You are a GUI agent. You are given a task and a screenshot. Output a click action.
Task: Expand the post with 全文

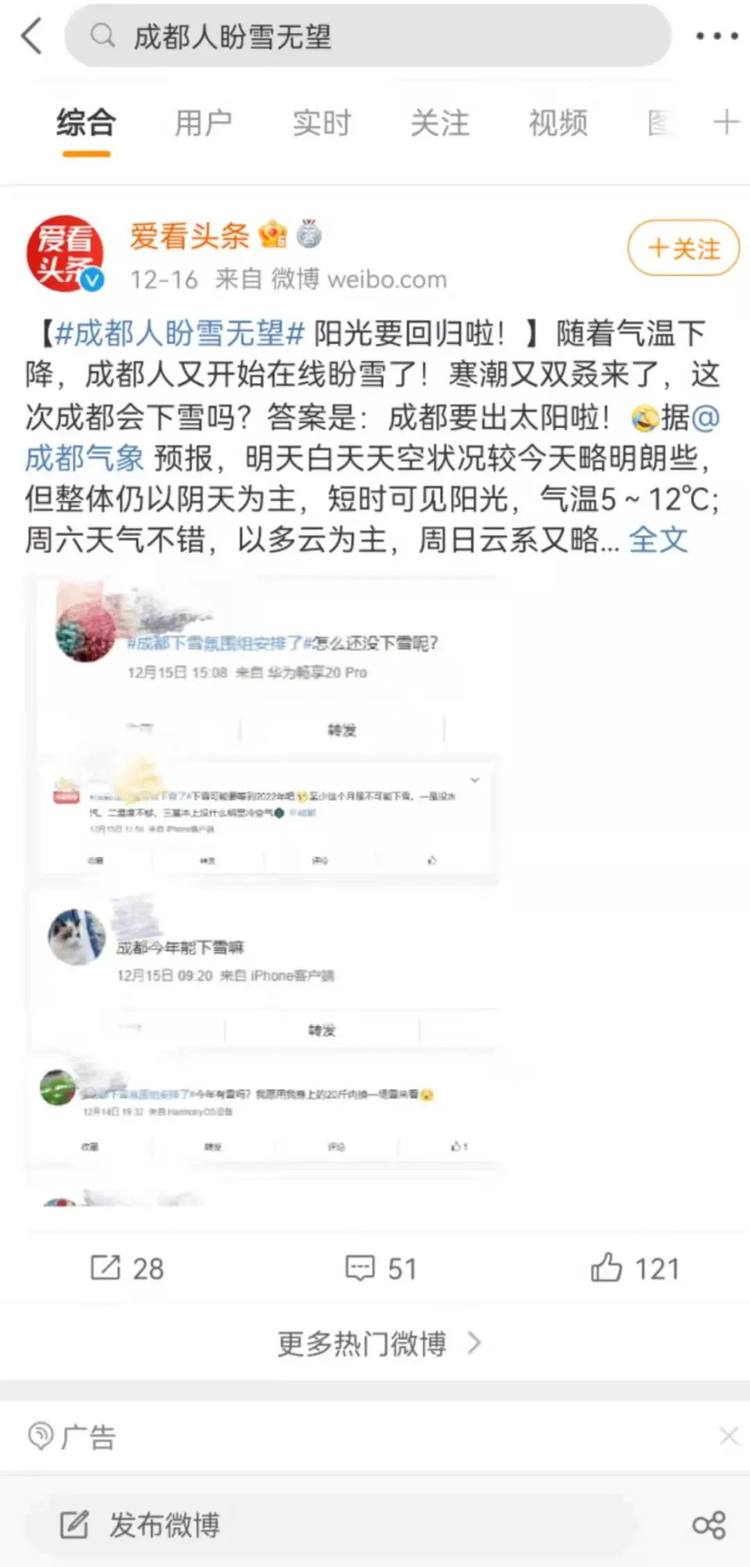[658, 540]
